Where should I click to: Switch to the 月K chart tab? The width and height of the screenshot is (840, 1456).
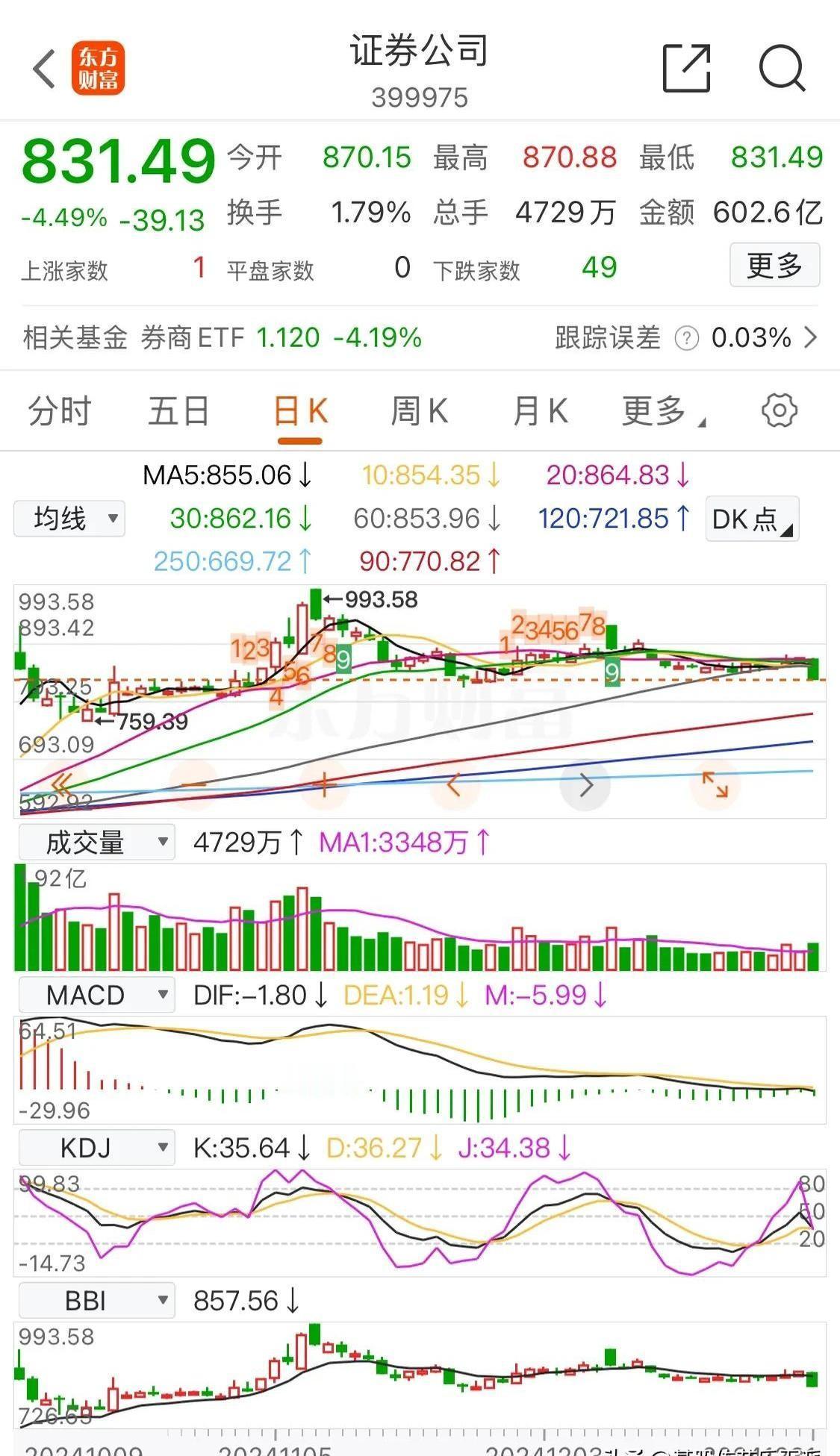point(540,411)
